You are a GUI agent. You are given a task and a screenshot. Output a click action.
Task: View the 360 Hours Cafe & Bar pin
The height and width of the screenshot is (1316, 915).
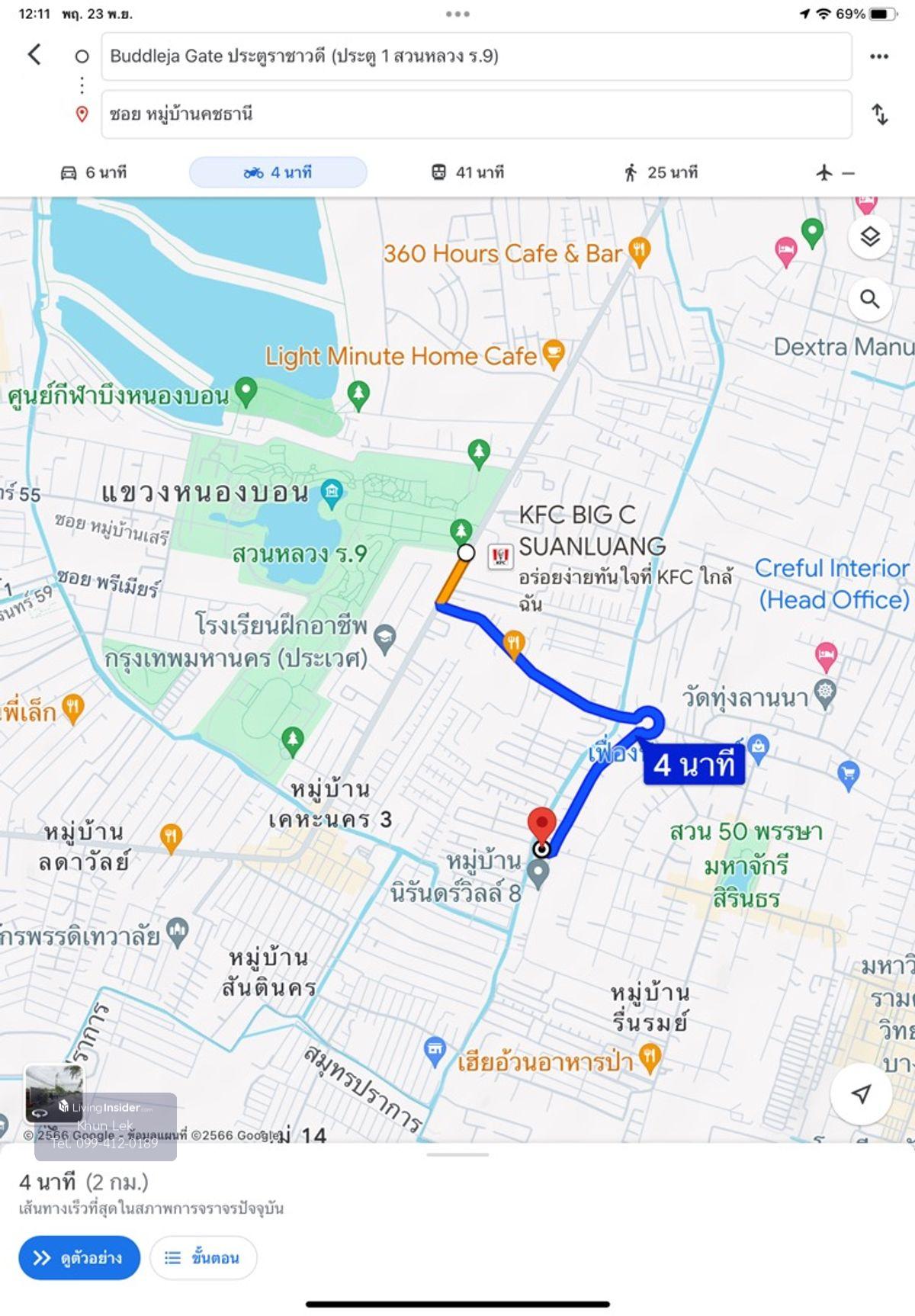[x=640, y=251]
